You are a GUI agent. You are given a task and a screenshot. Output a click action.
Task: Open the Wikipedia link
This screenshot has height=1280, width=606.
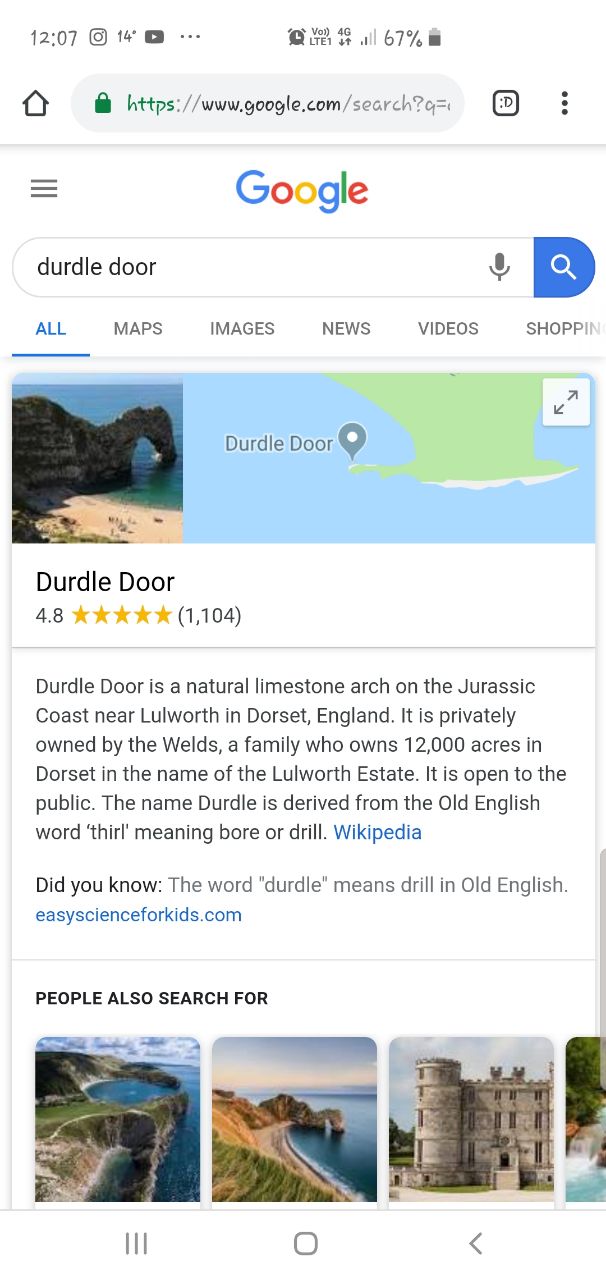pyautogui.click(x=377, y=832)
